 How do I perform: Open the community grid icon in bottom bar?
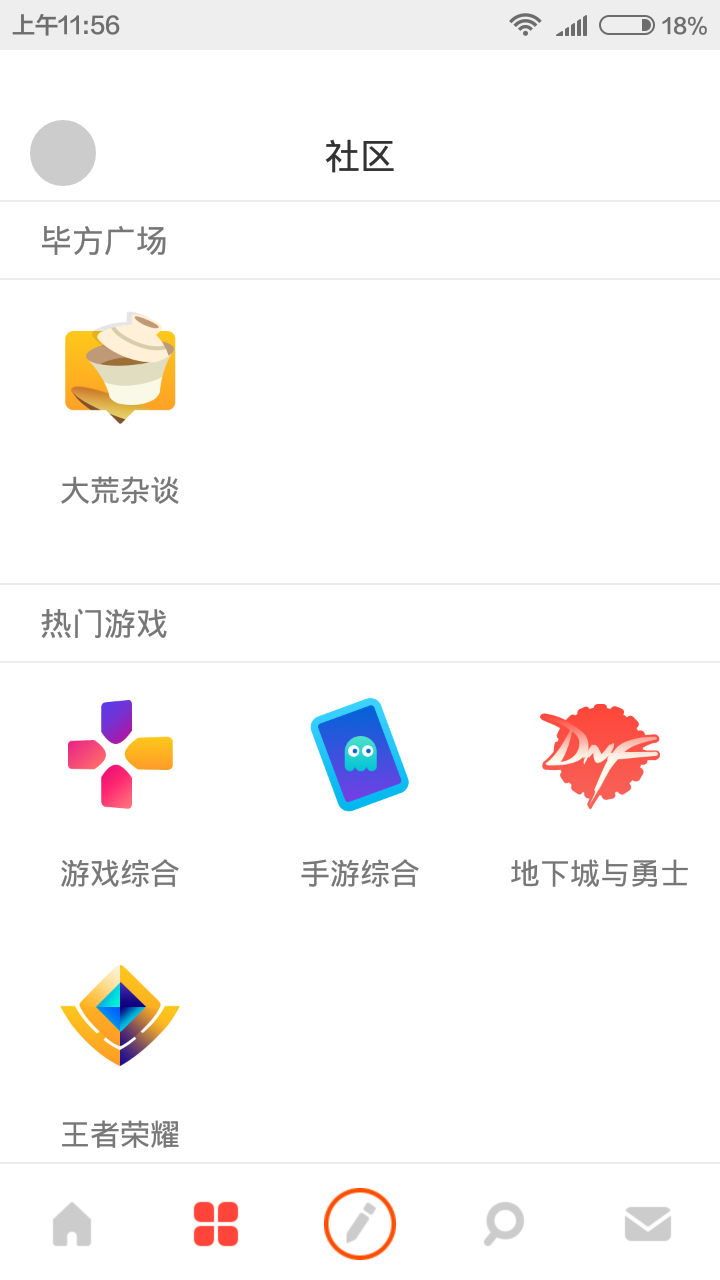[215, 1222]
